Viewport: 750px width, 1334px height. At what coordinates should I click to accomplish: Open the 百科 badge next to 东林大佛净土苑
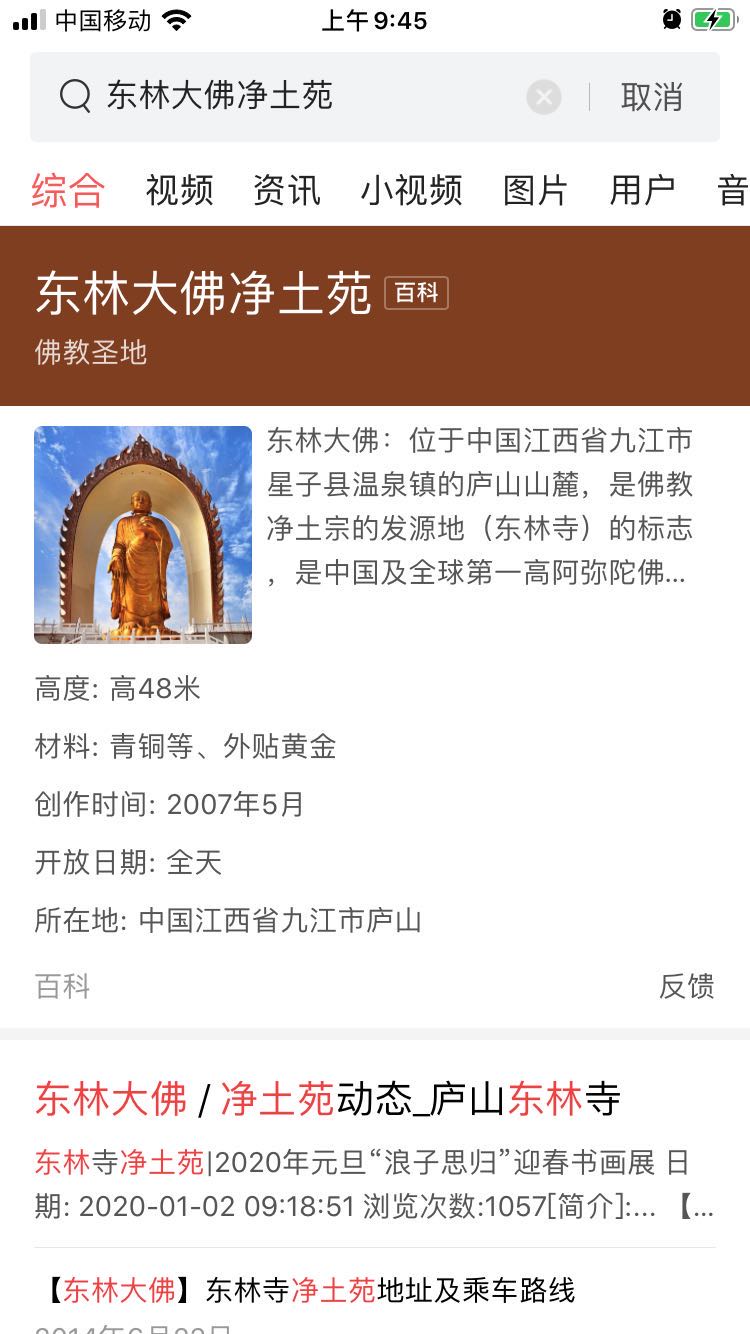[417, 292]
